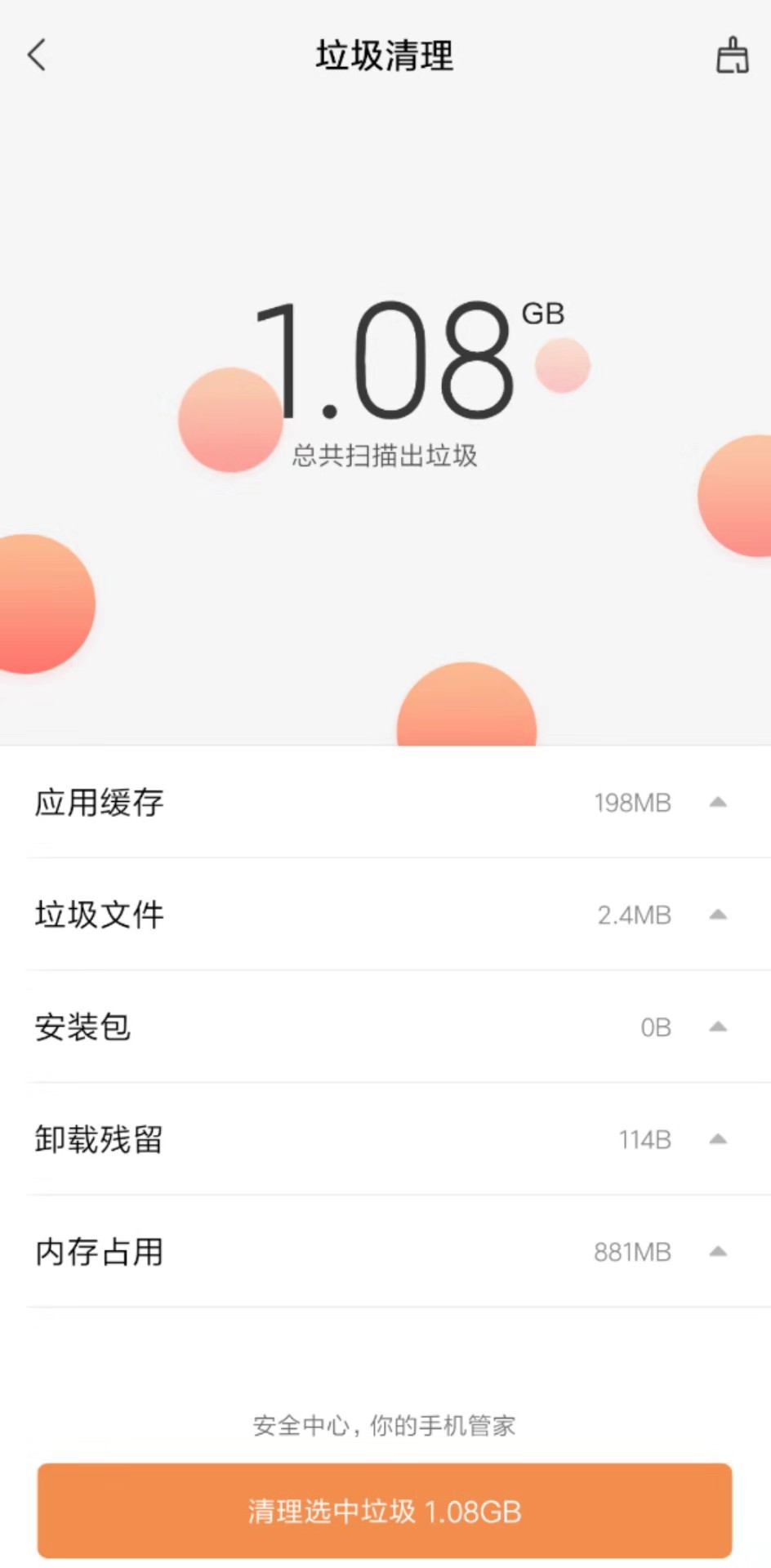
Task: Tap the 881MB memory usage value
Action: pyautogui.click(x=632, y=1251)
